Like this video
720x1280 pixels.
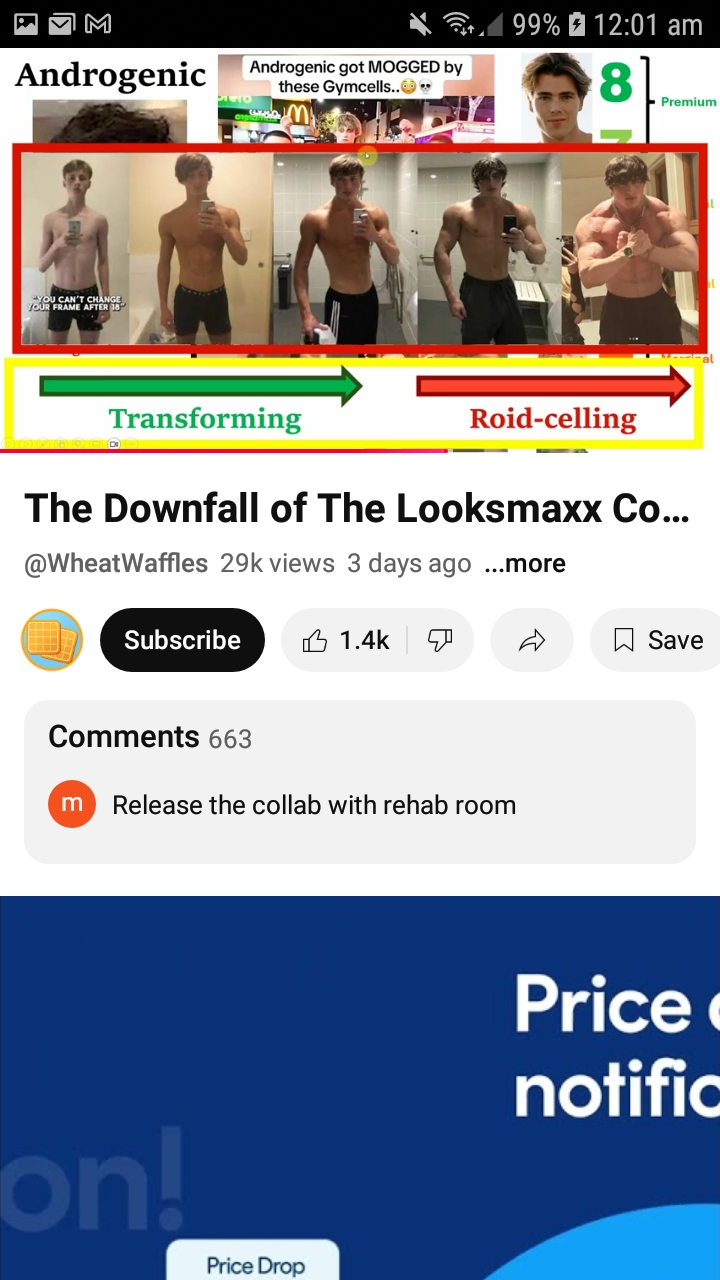pos(346,640)
